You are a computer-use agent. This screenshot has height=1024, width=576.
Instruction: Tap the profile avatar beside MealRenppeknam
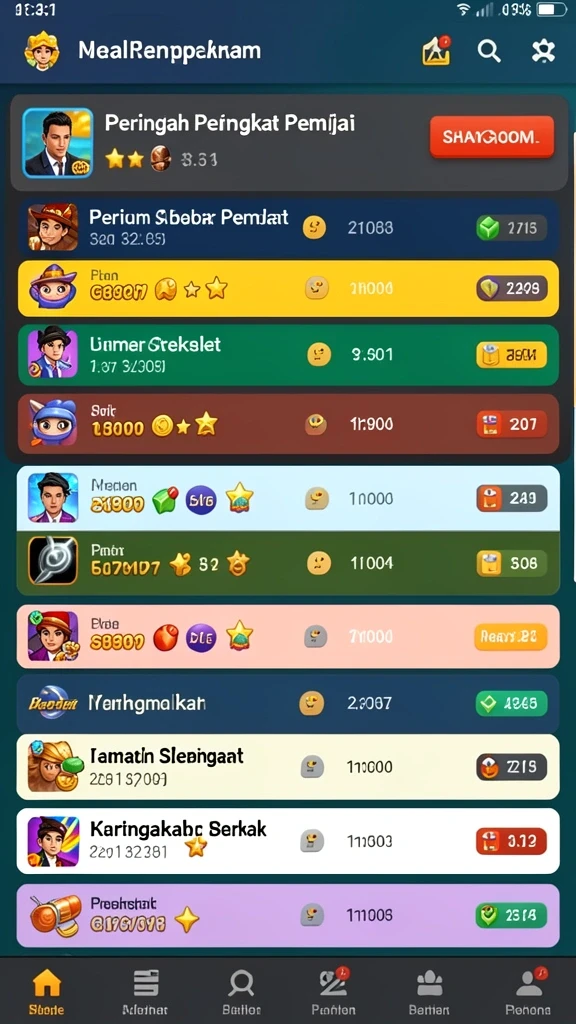[x=42, y=50]
